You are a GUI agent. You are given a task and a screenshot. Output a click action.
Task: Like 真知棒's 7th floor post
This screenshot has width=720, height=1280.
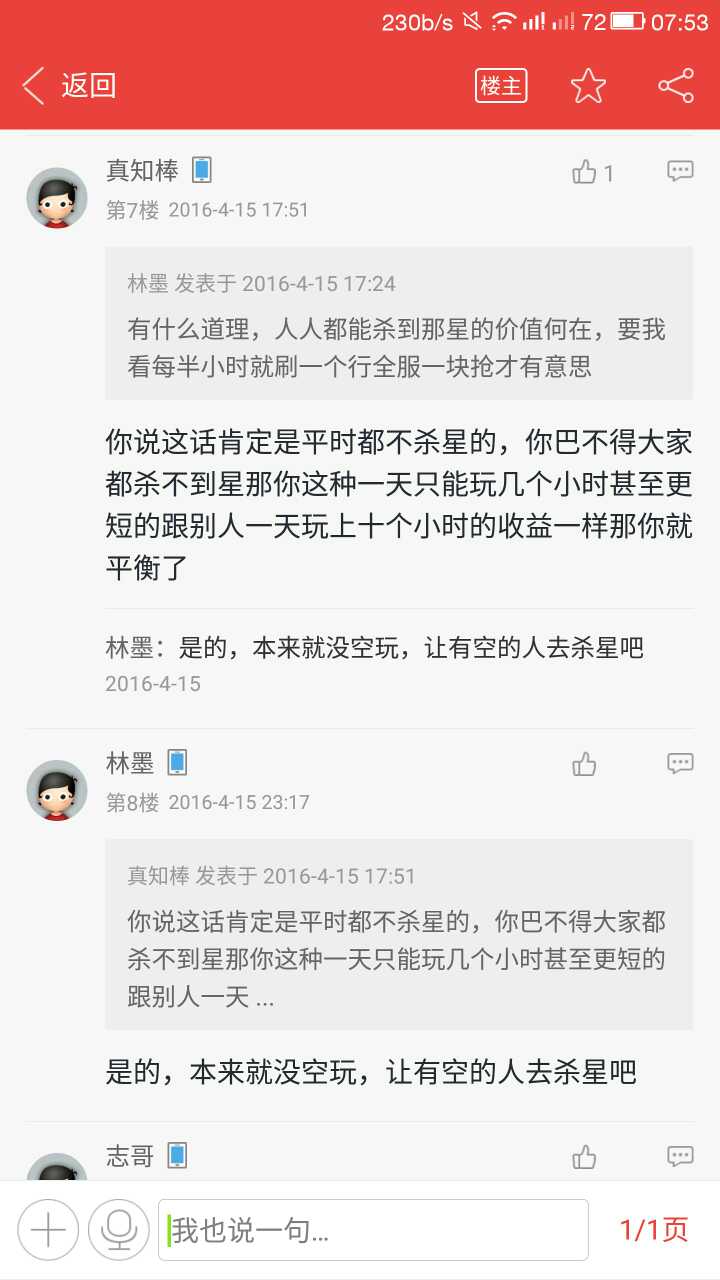pyautogui.click(x=585, y=172)
